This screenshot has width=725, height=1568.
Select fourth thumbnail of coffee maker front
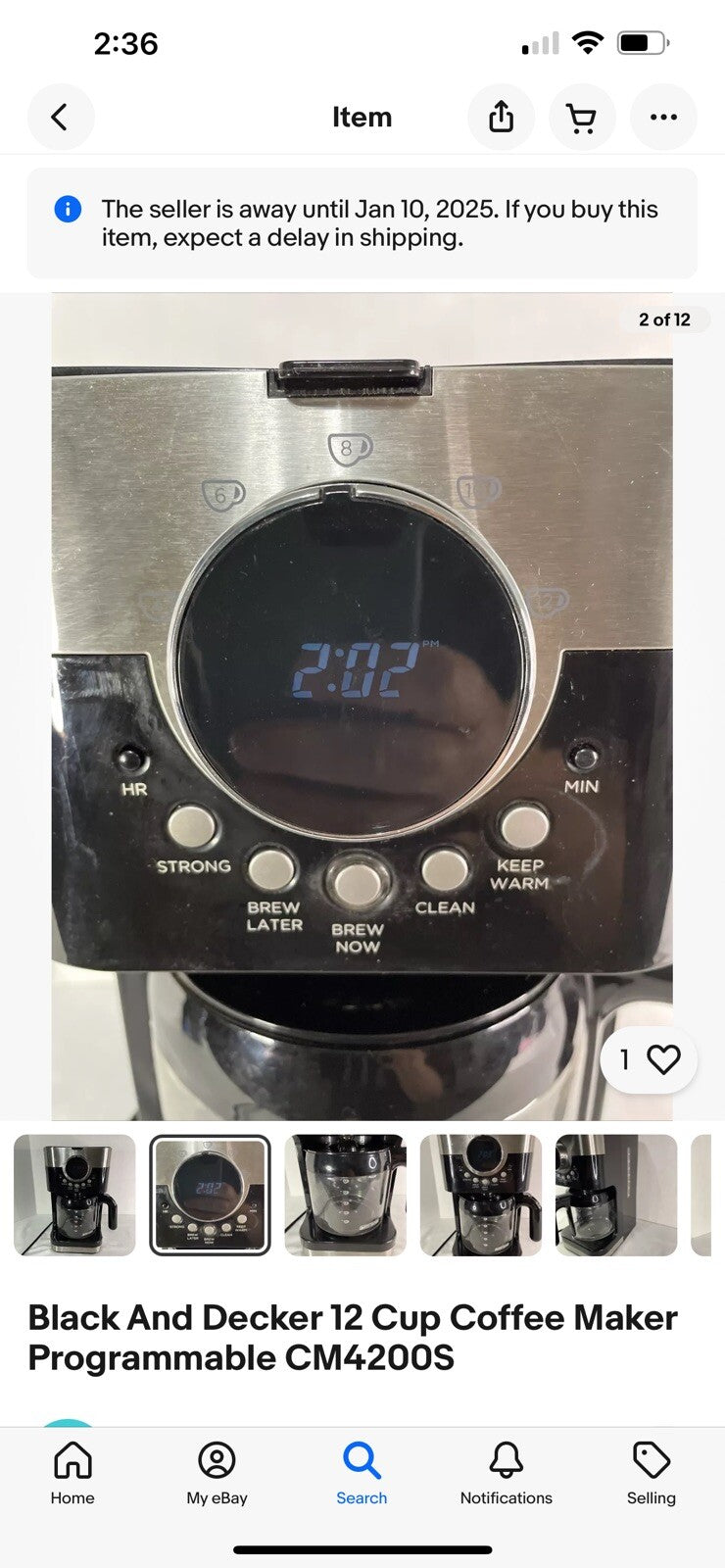[480, 1195]
